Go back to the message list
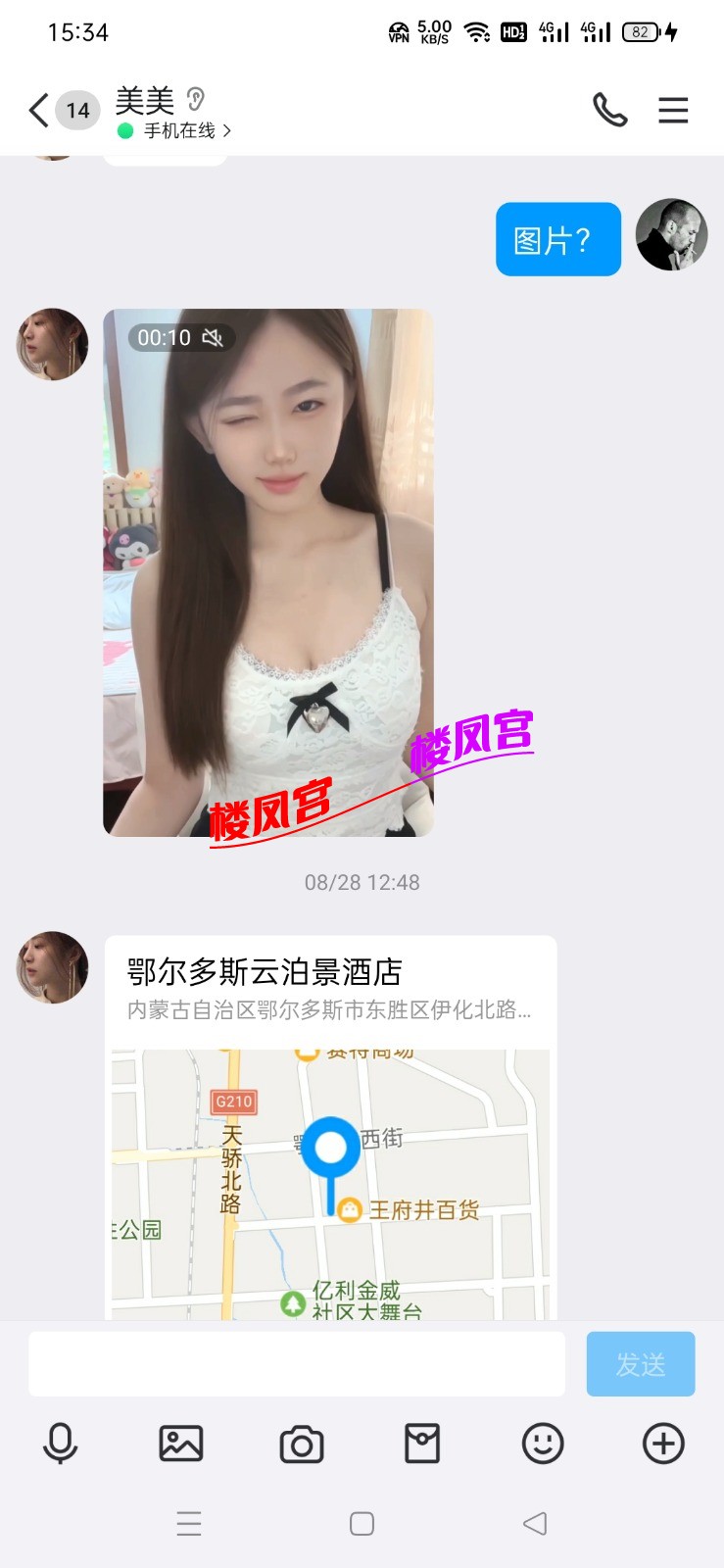 click(39, 110)
